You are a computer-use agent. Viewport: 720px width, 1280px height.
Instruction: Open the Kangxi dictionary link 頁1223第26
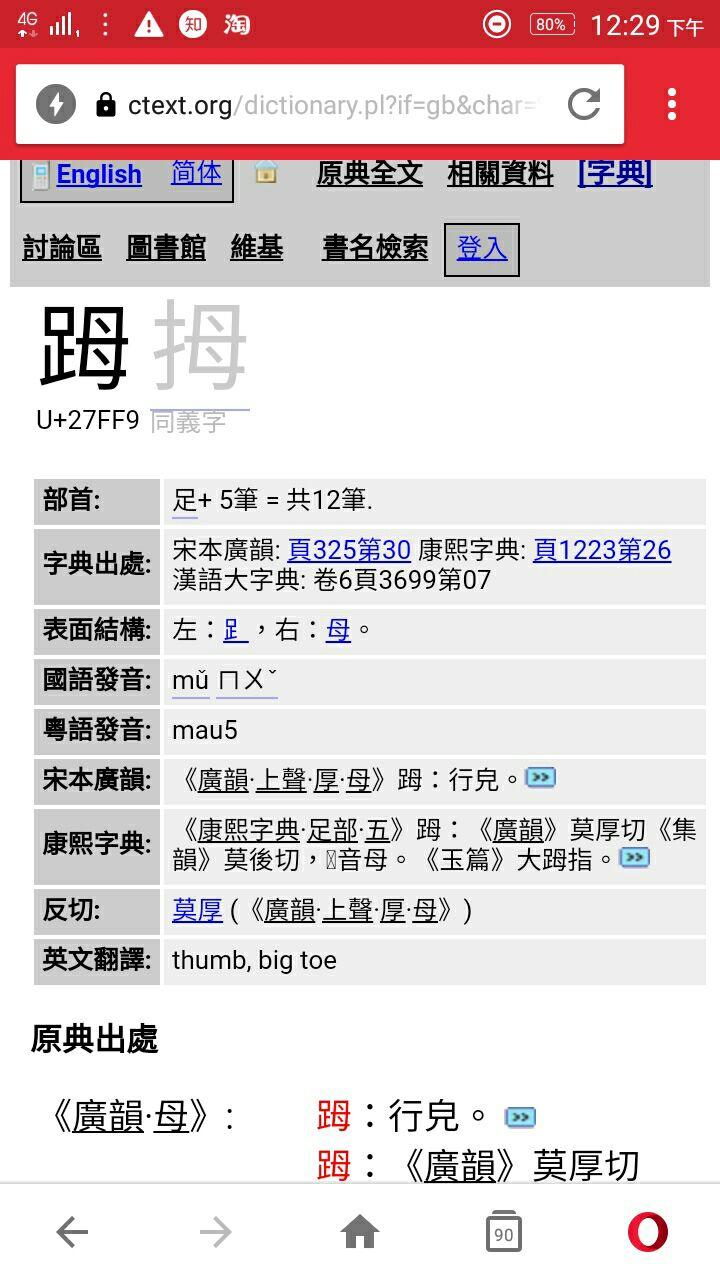601,550
